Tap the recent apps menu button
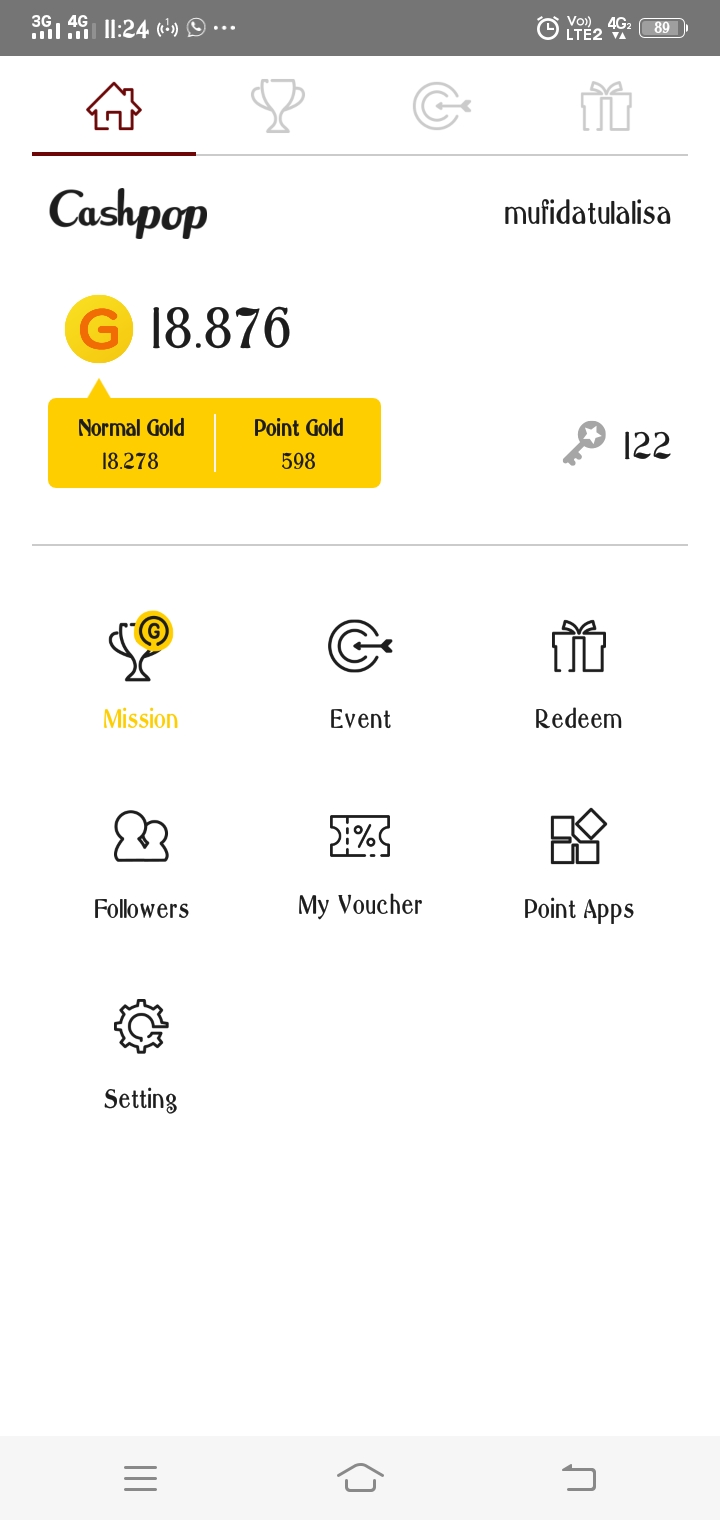The image size is (720, 1520). (140, 1478)
